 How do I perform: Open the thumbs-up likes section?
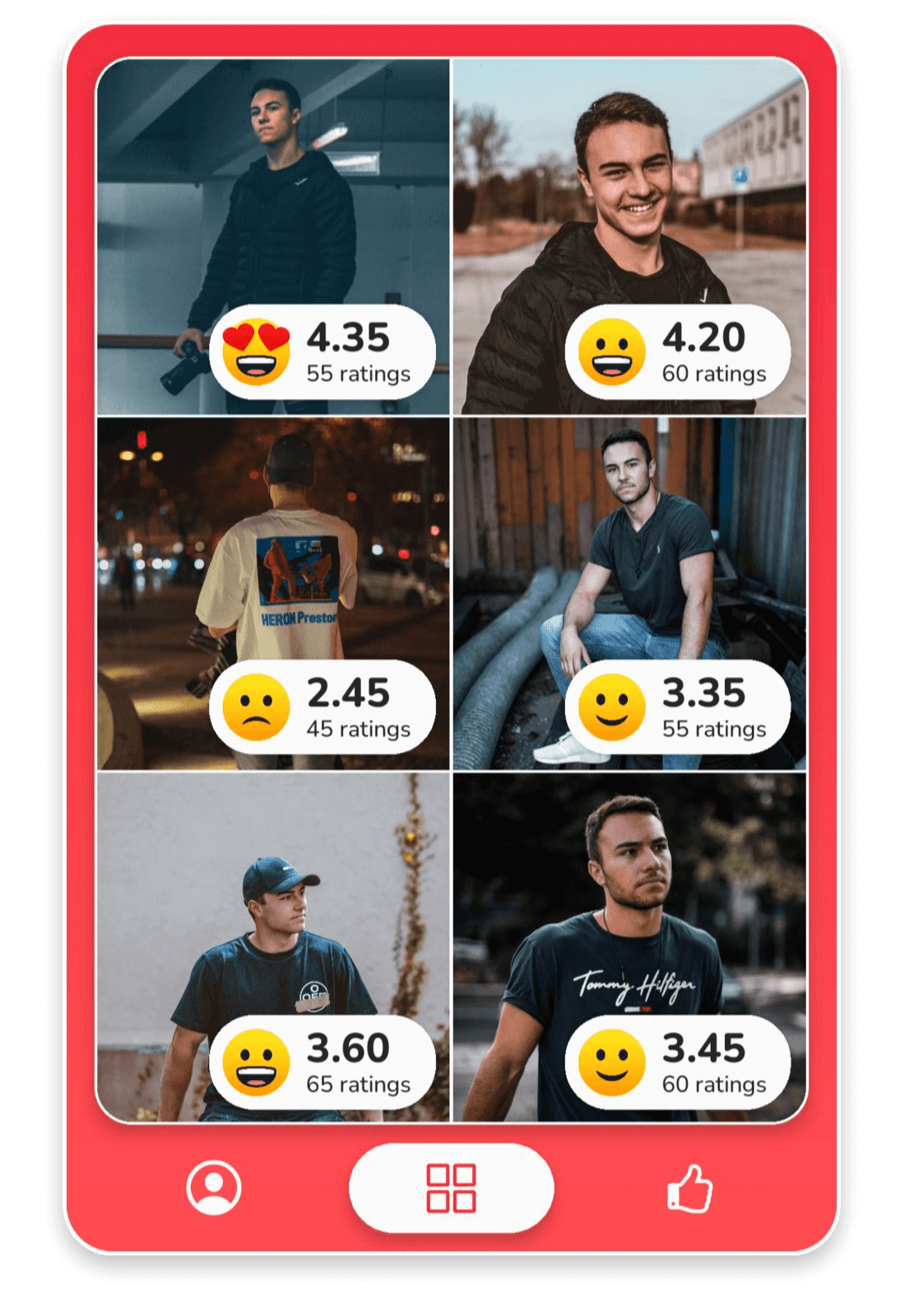(x=691, y=1187)
